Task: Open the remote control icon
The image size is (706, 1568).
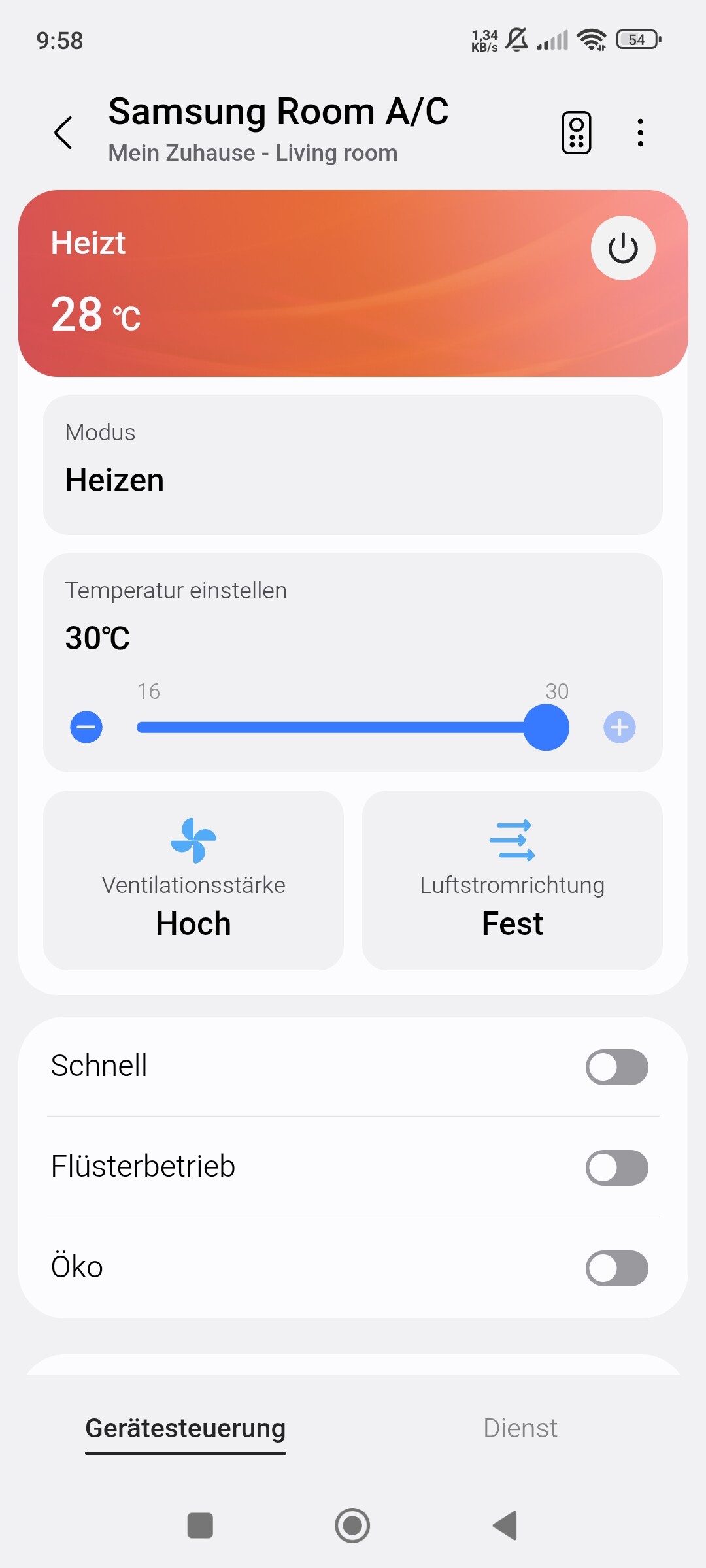Action: (x=576, y=133)
